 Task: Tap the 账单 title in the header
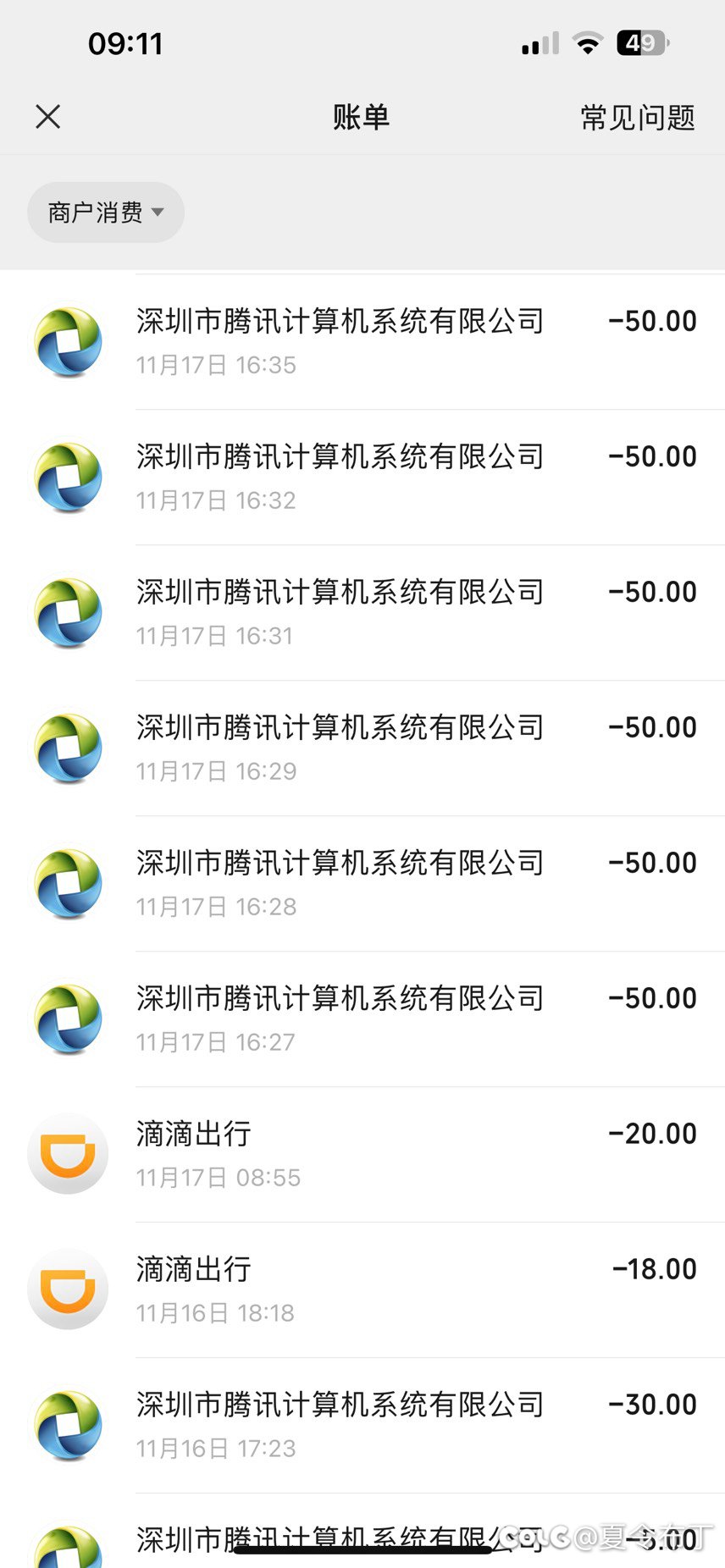[362, 118]
